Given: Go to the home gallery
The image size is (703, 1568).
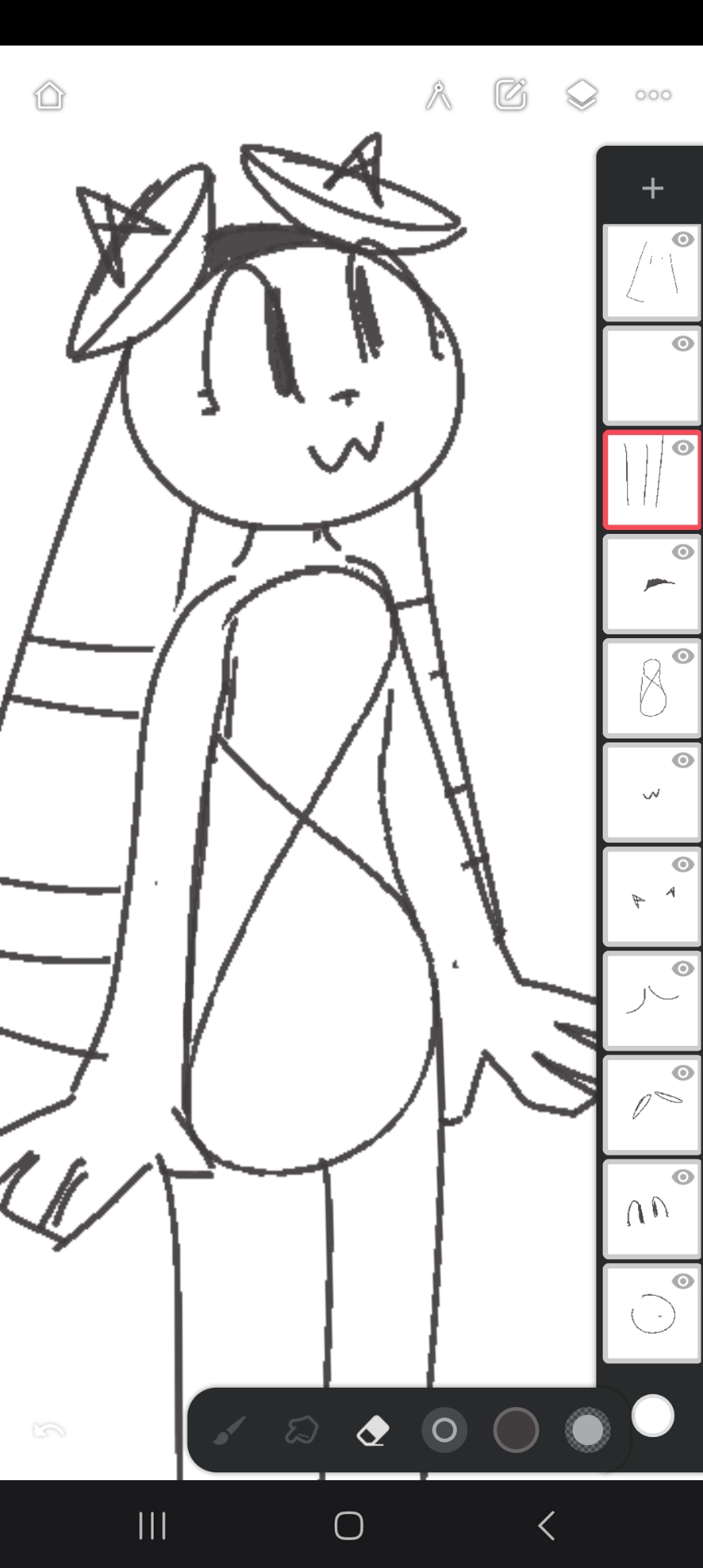Looking at the screenshot, I should point(49,96).
